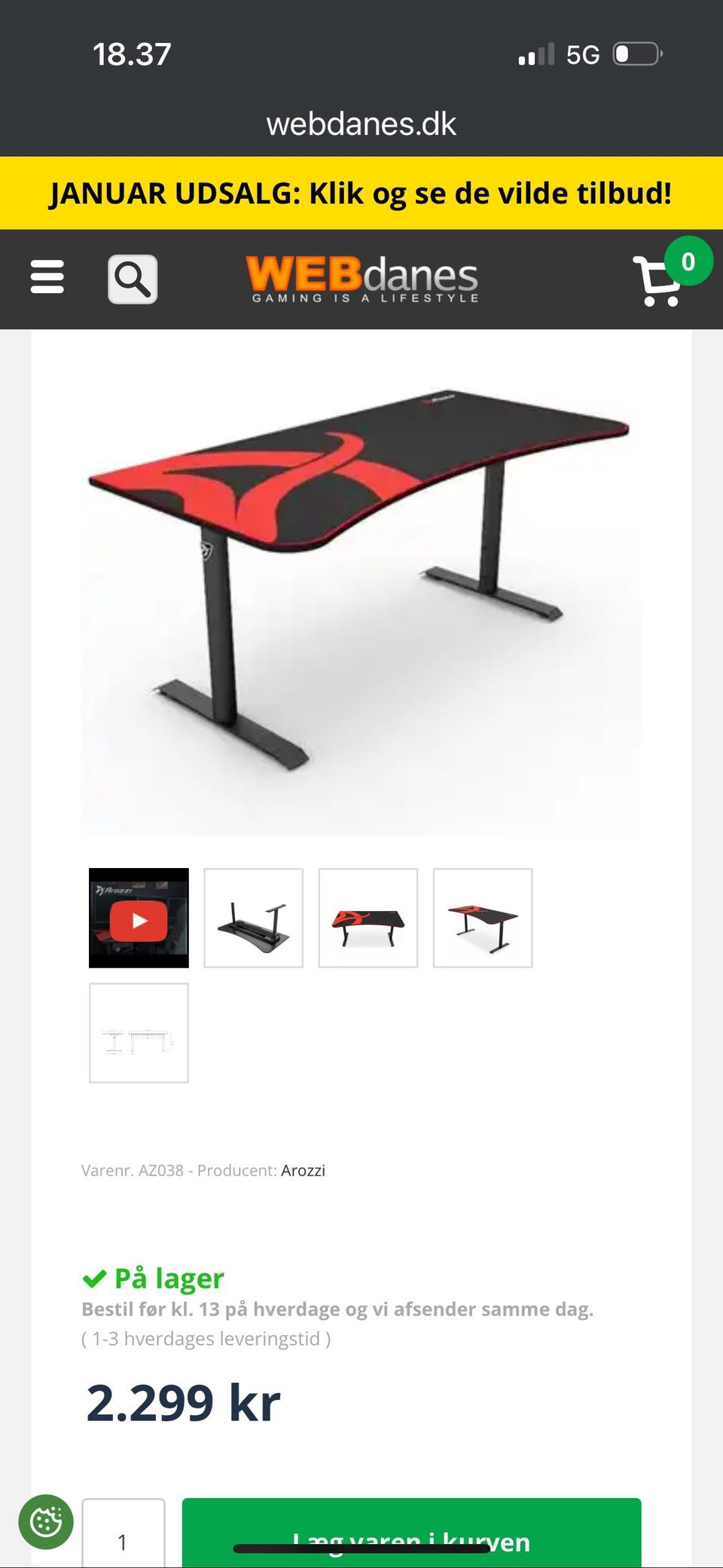Tap the webdanes.dk address bar

pos(361,124)
